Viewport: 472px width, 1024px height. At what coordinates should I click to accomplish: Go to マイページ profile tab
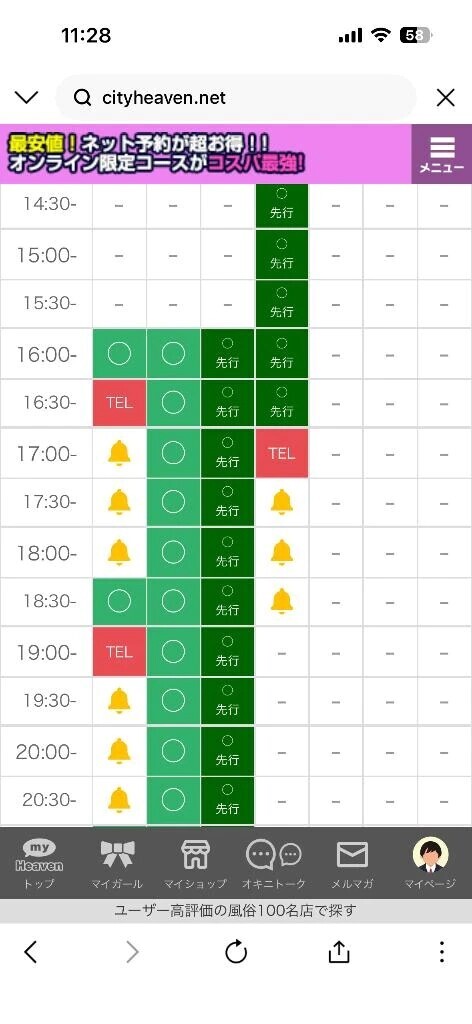tap(430, 863)
